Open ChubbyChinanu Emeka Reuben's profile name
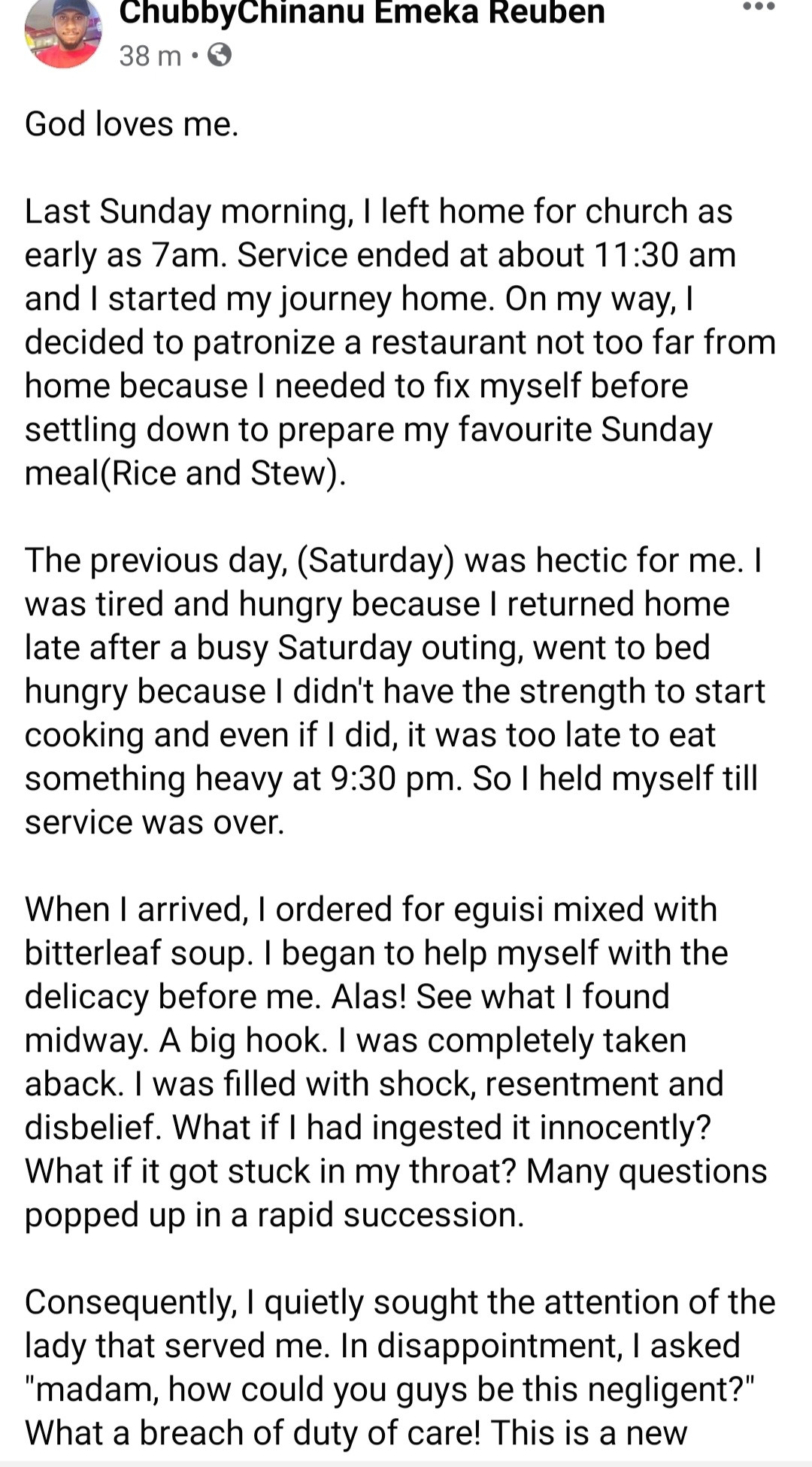The height and width of the screenshot is (1467, 812). (362, 13)
